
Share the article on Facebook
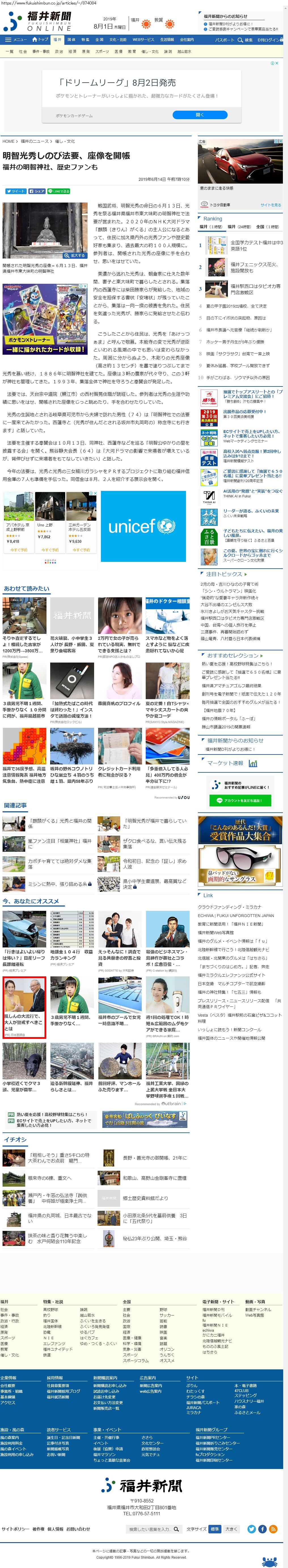pyautogui.click(x=37, y=191)
